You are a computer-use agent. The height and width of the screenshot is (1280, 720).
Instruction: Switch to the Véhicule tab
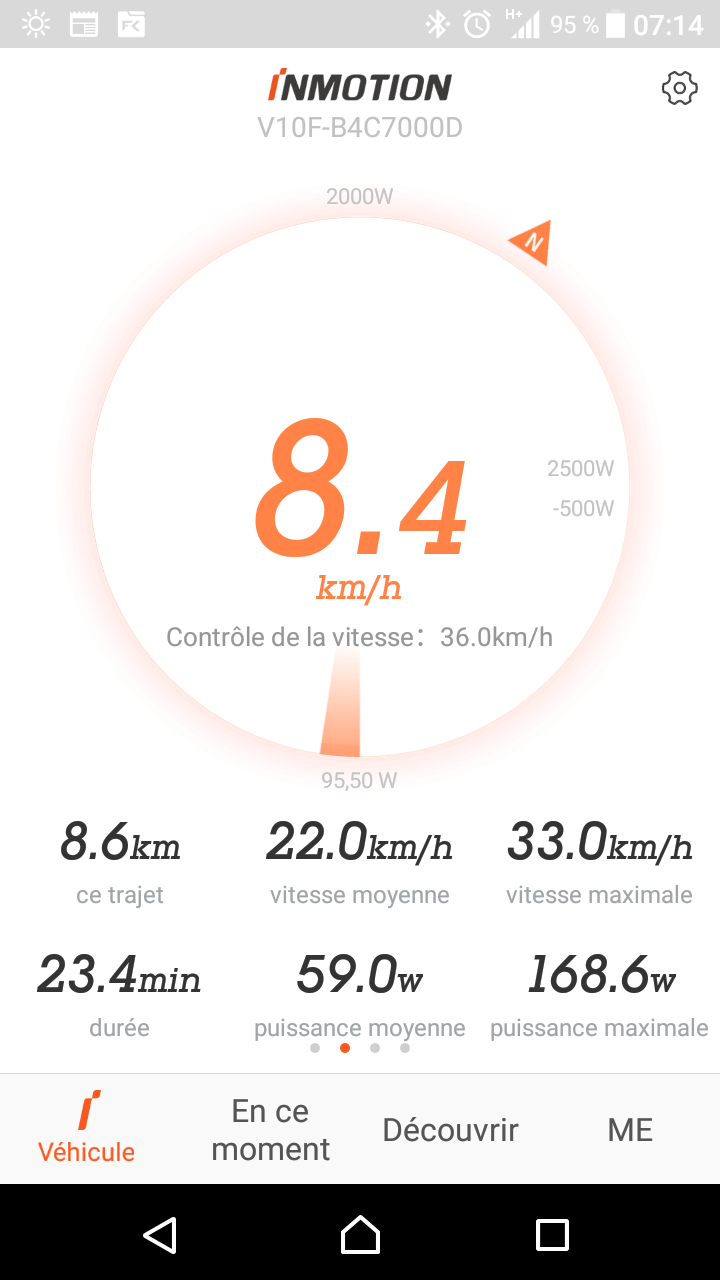point(87,1129)
